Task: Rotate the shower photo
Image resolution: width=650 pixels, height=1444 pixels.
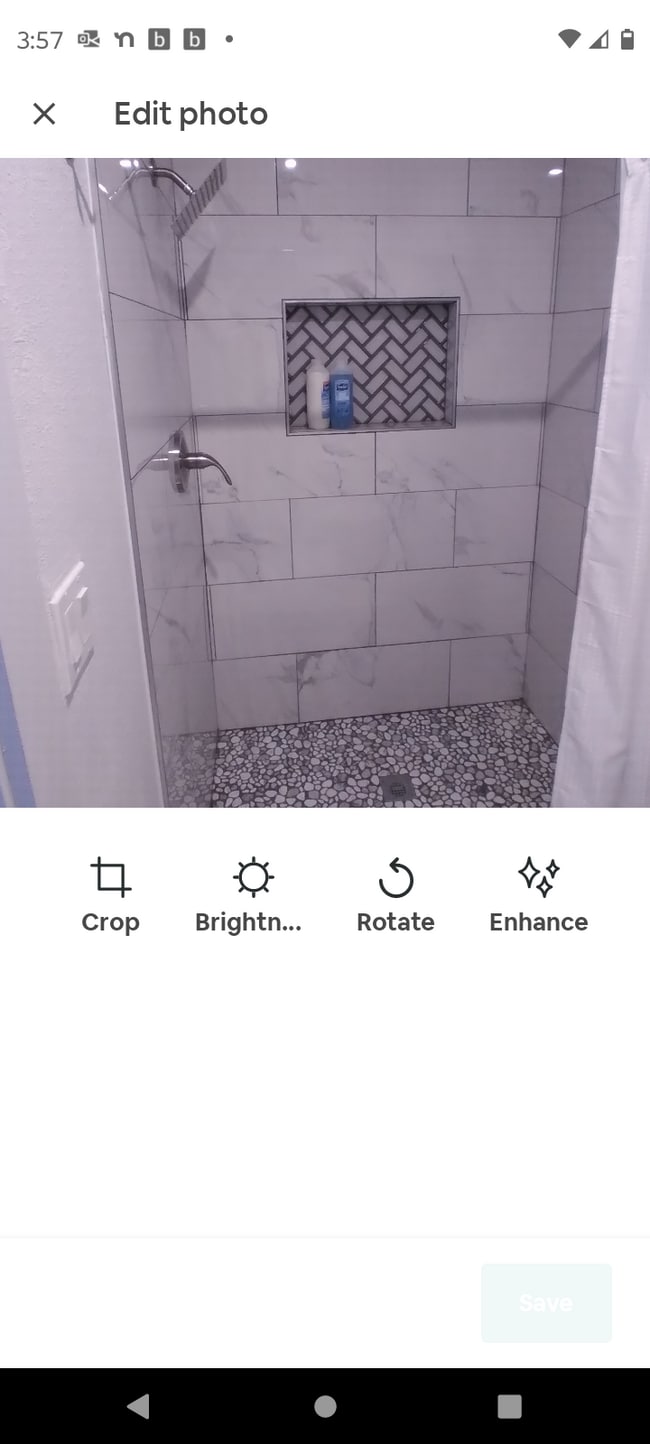Action: click(395, 895)
